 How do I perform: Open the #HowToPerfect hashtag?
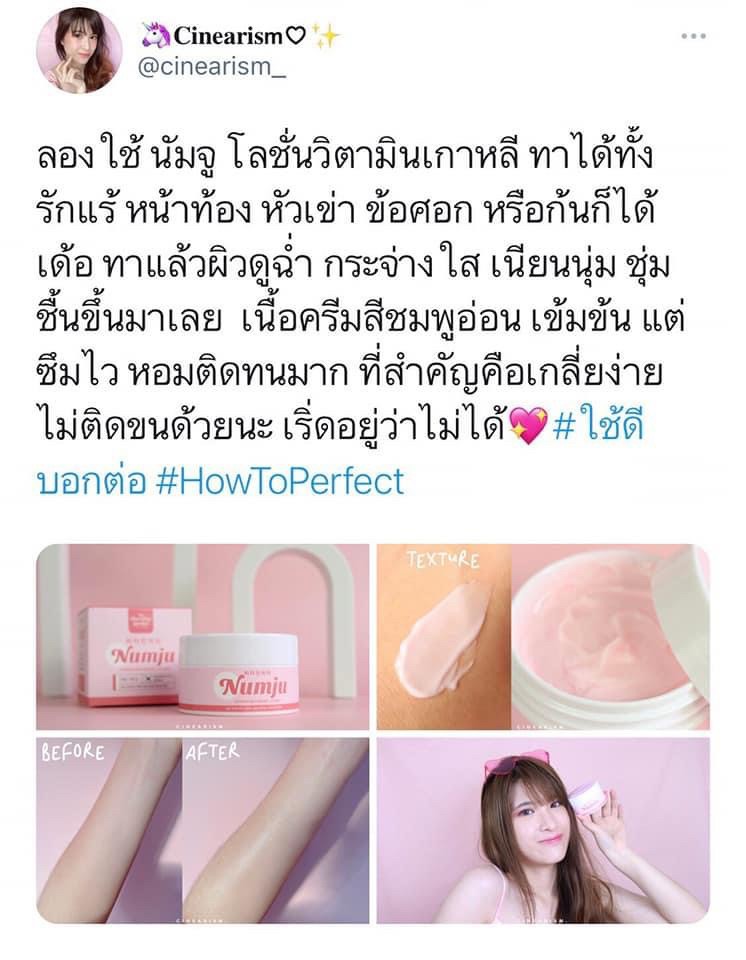click(280, 480)
